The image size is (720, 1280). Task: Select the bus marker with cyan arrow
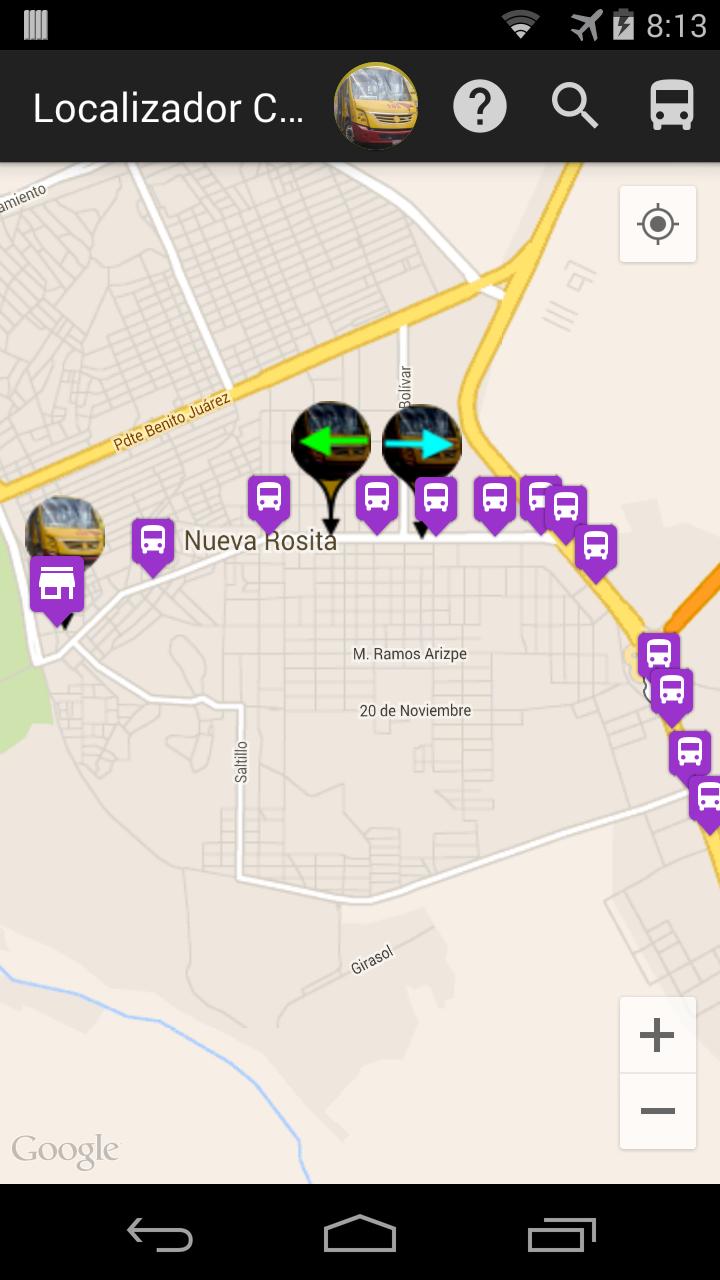pos(421,442)
